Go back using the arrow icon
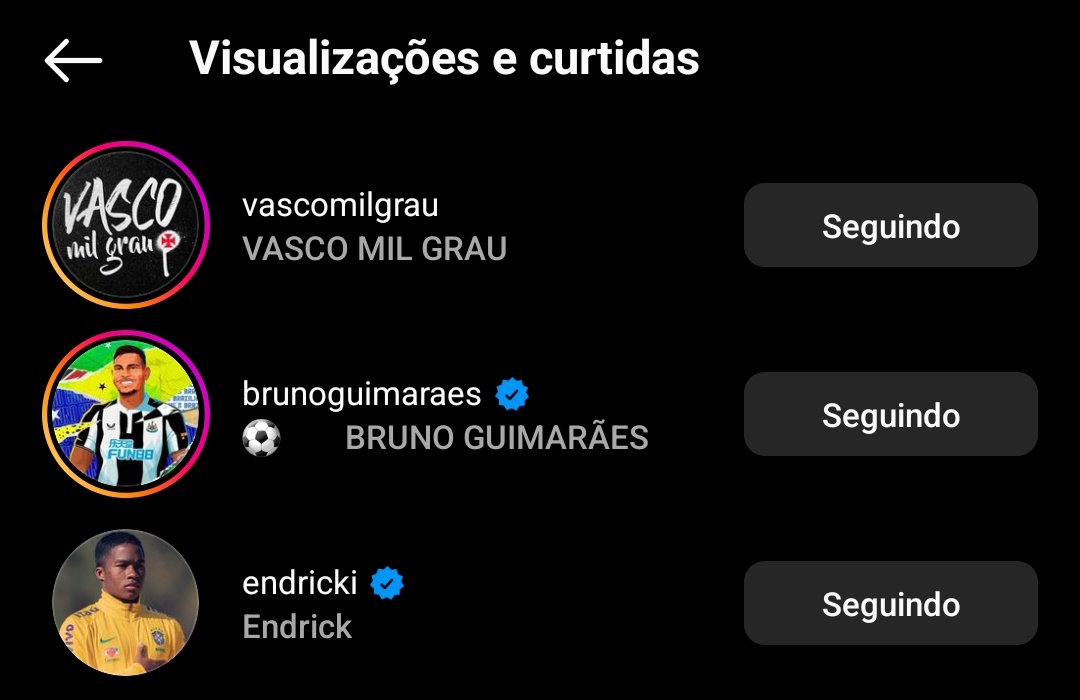This screenshot has height=700, width=1080. click(x=73, y=60)
